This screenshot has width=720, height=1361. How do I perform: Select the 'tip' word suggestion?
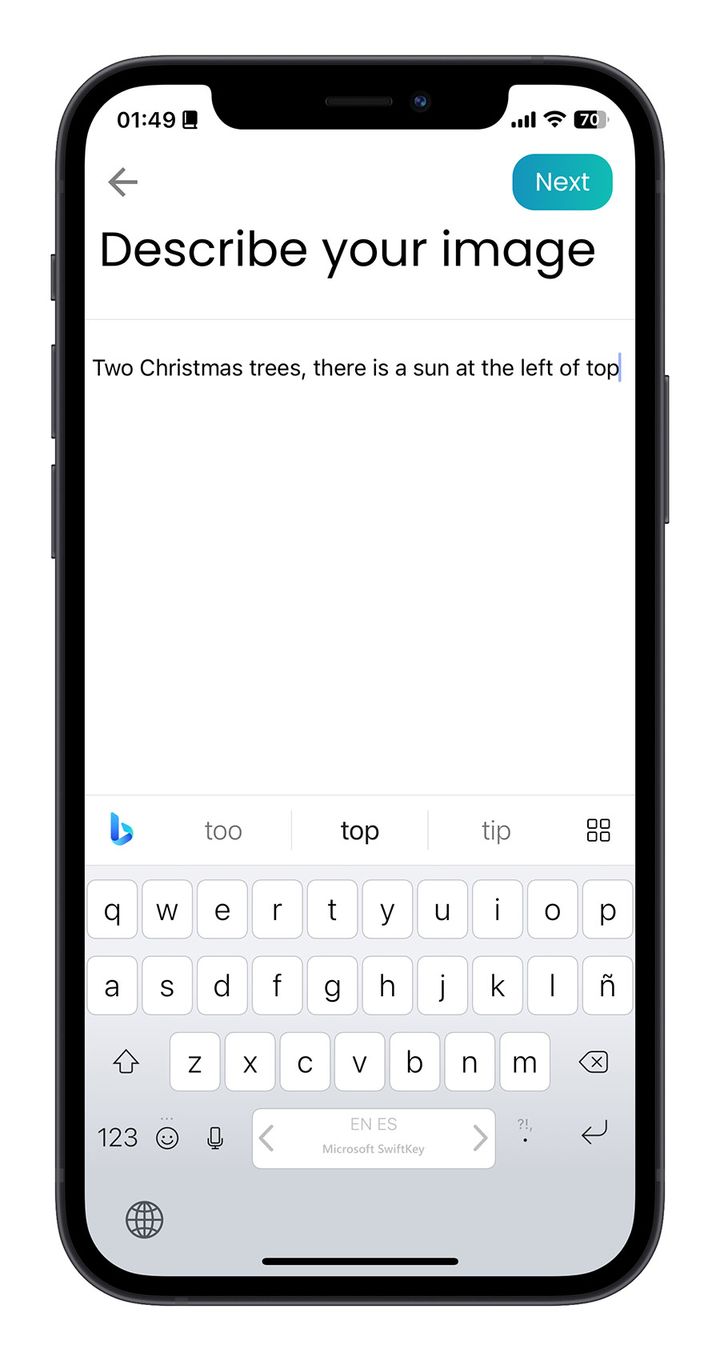pyautogui.click(x=496, y=830)
